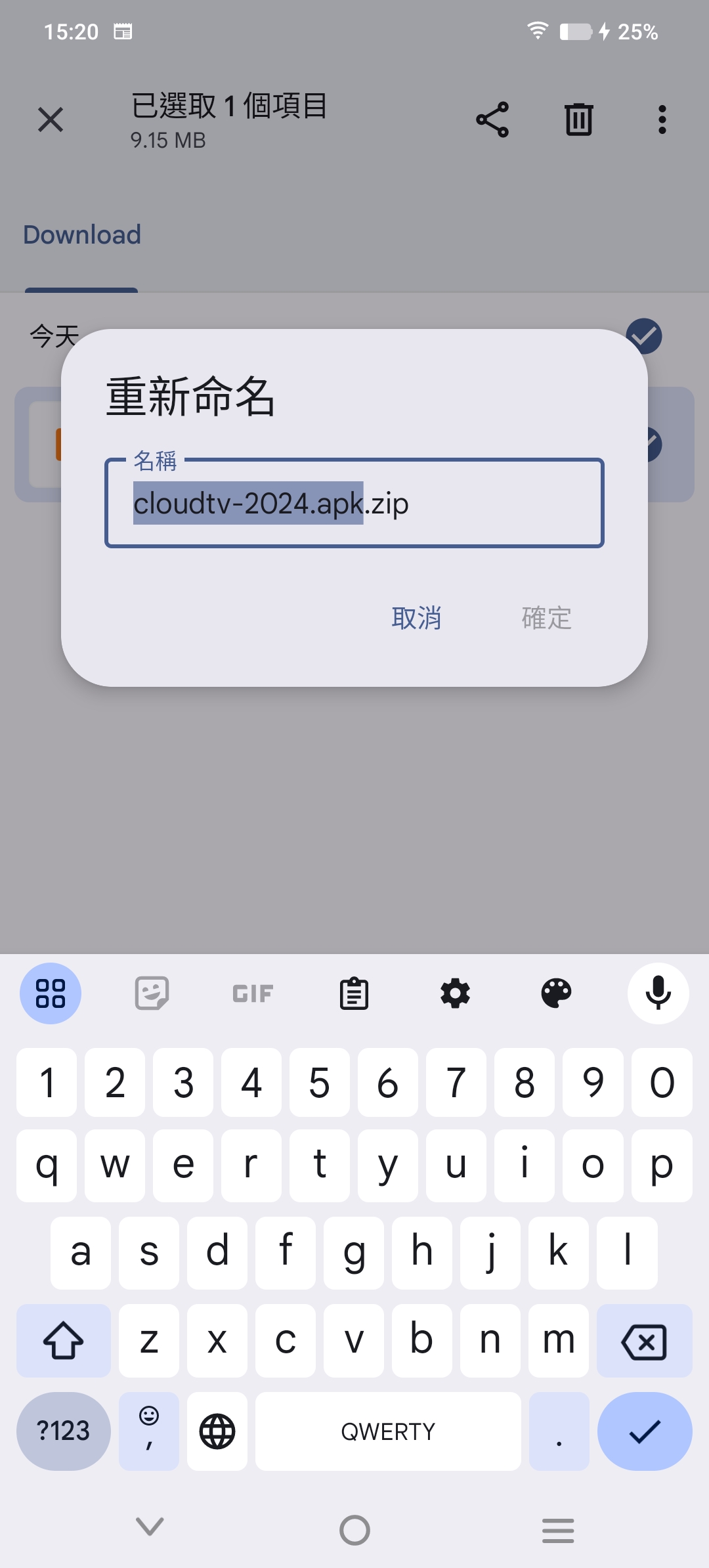This screenshot has height=1568, width=709.
Task: Switch keyboard language with globe key
Action: [217, 1431]
